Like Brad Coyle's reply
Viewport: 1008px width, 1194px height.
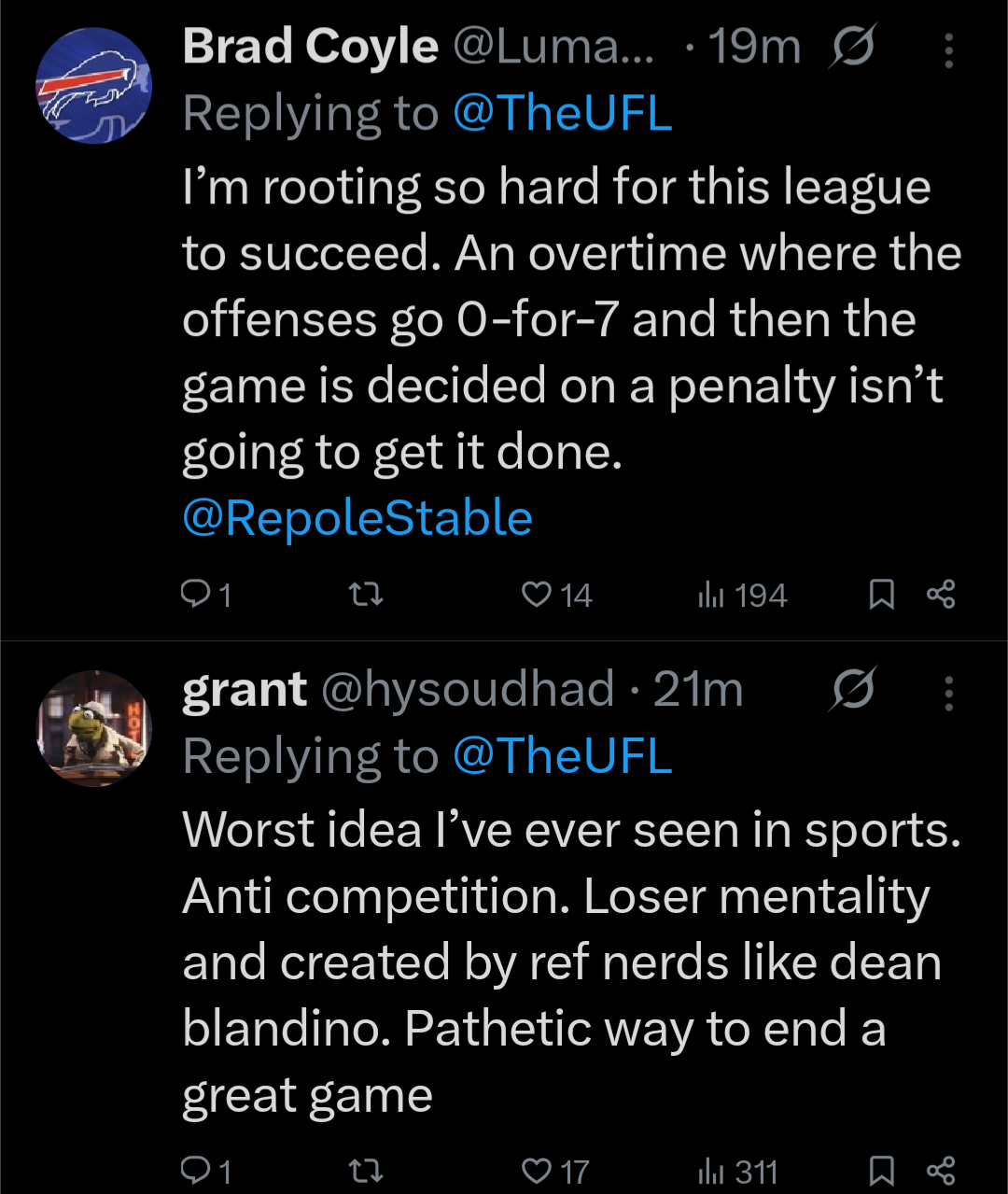click(x=537, y=595)
